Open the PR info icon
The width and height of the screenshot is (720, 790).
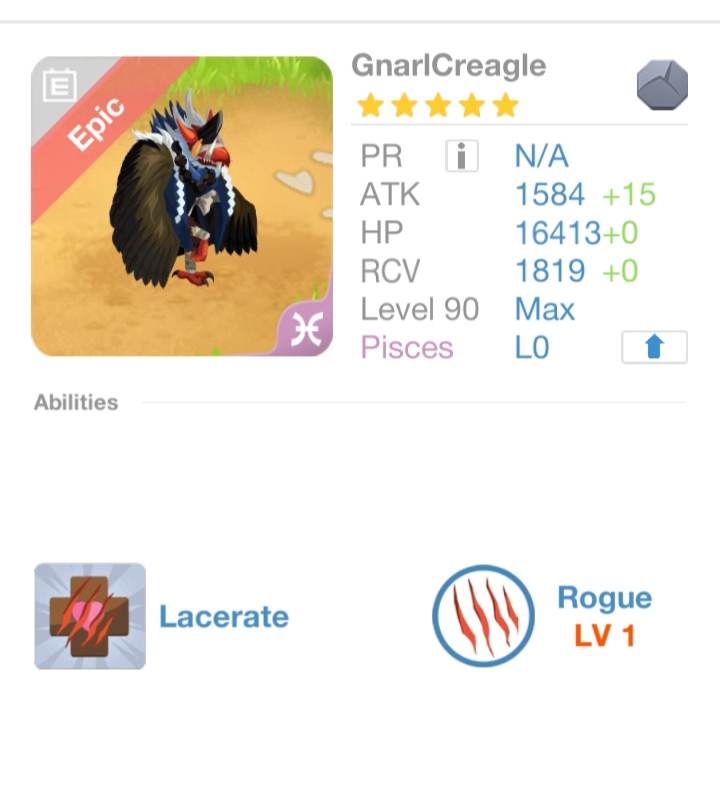(461, 156)
